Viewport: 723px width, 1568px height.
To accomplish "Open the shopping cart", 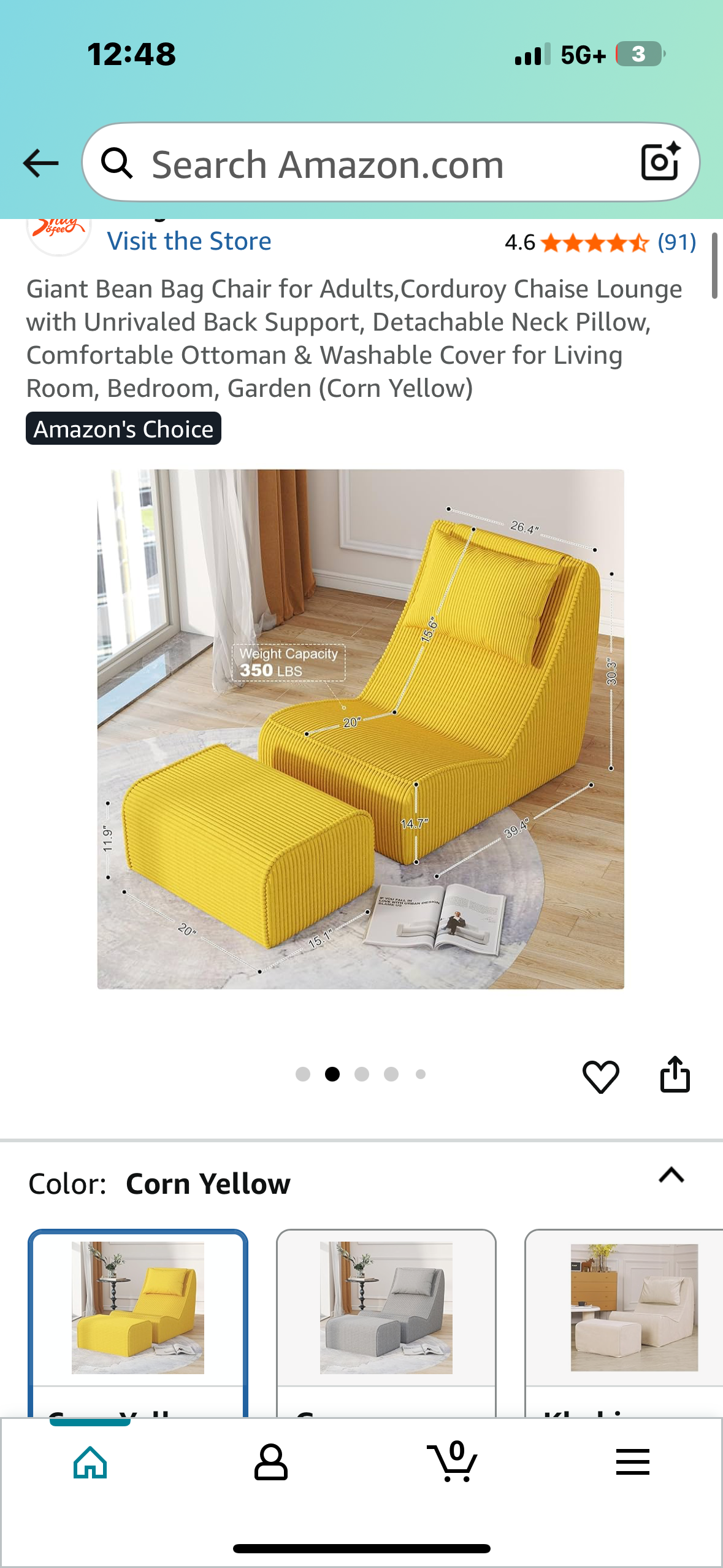I will click(453, 1462).
